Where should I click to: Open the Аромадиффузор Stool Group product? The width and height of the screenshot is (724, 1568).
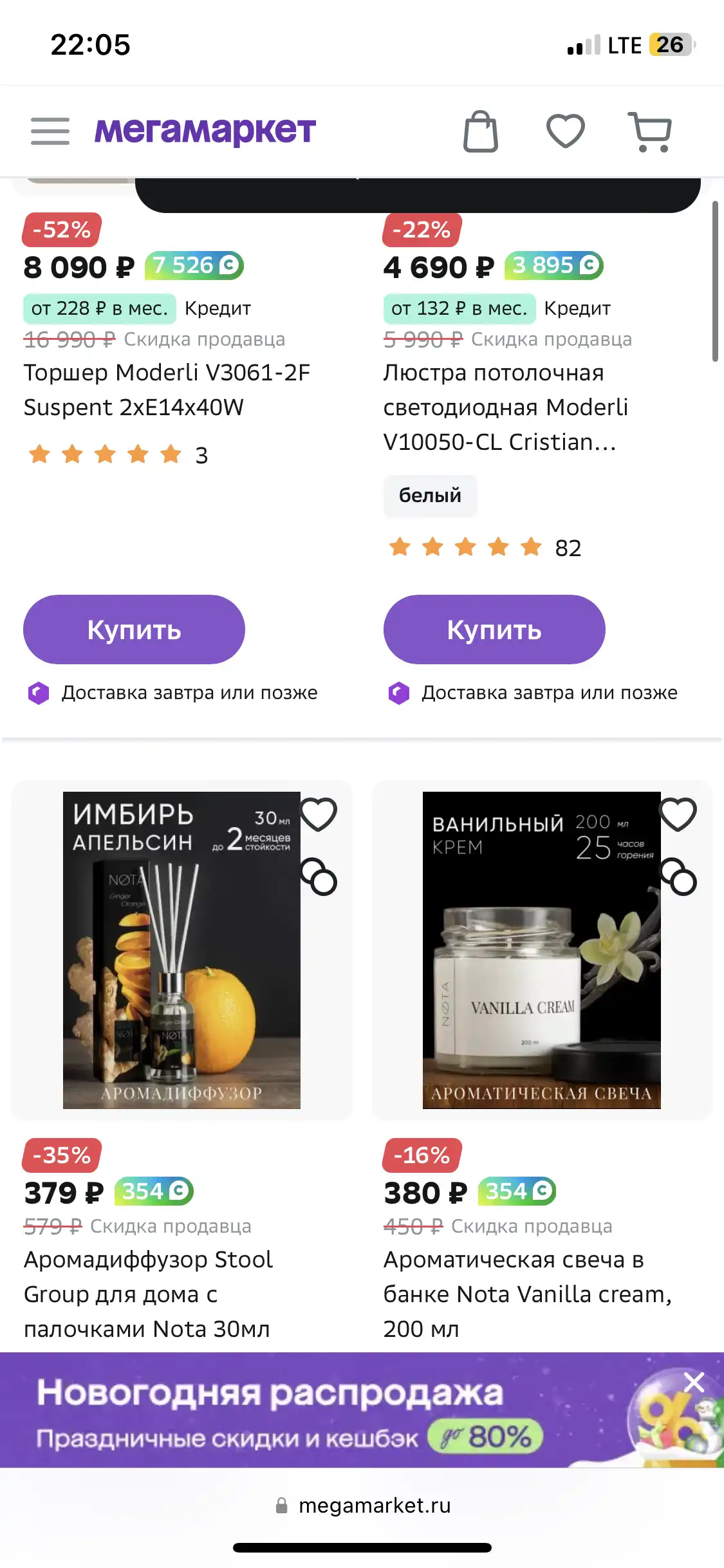pos(149,1294)
